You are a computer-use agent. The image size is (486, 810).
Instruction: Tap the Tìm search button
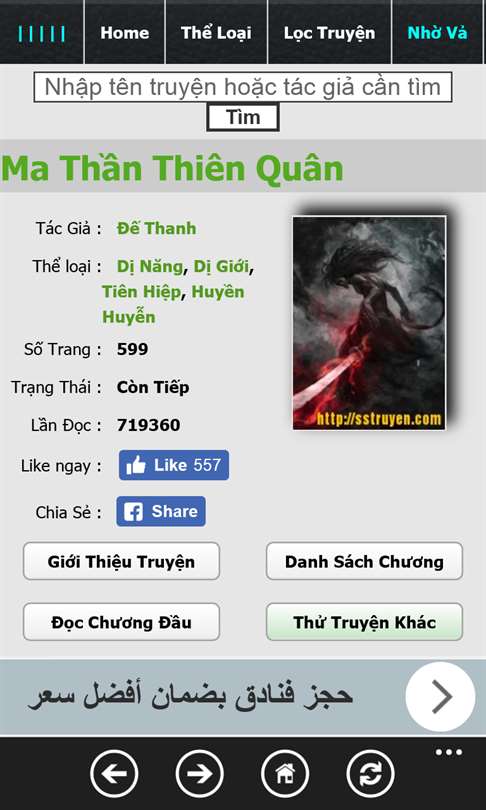click(243, 118)
